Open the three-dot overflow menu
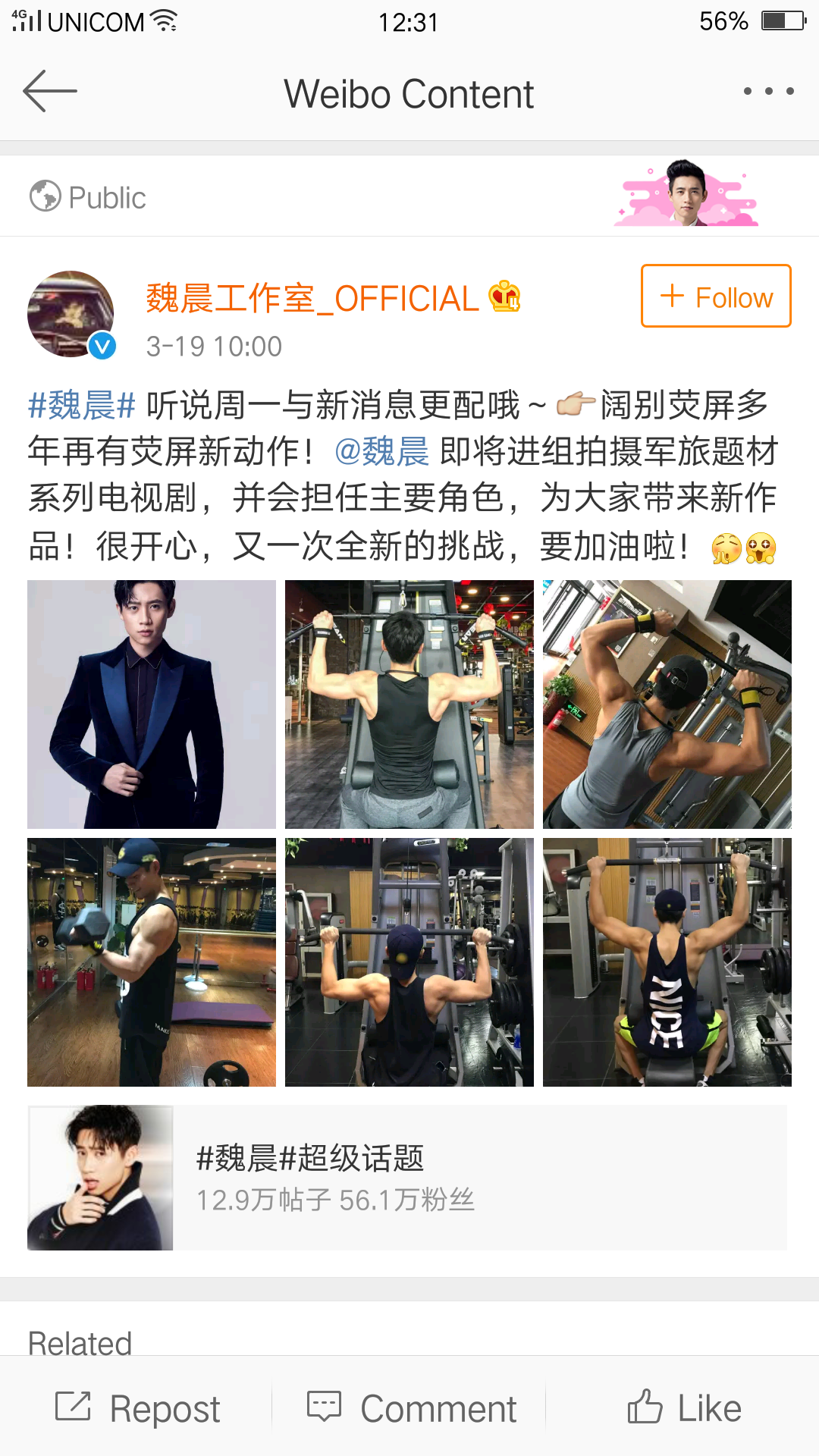Image resolution: width=819 pixels, height=1456 pixels. (768, 92)
